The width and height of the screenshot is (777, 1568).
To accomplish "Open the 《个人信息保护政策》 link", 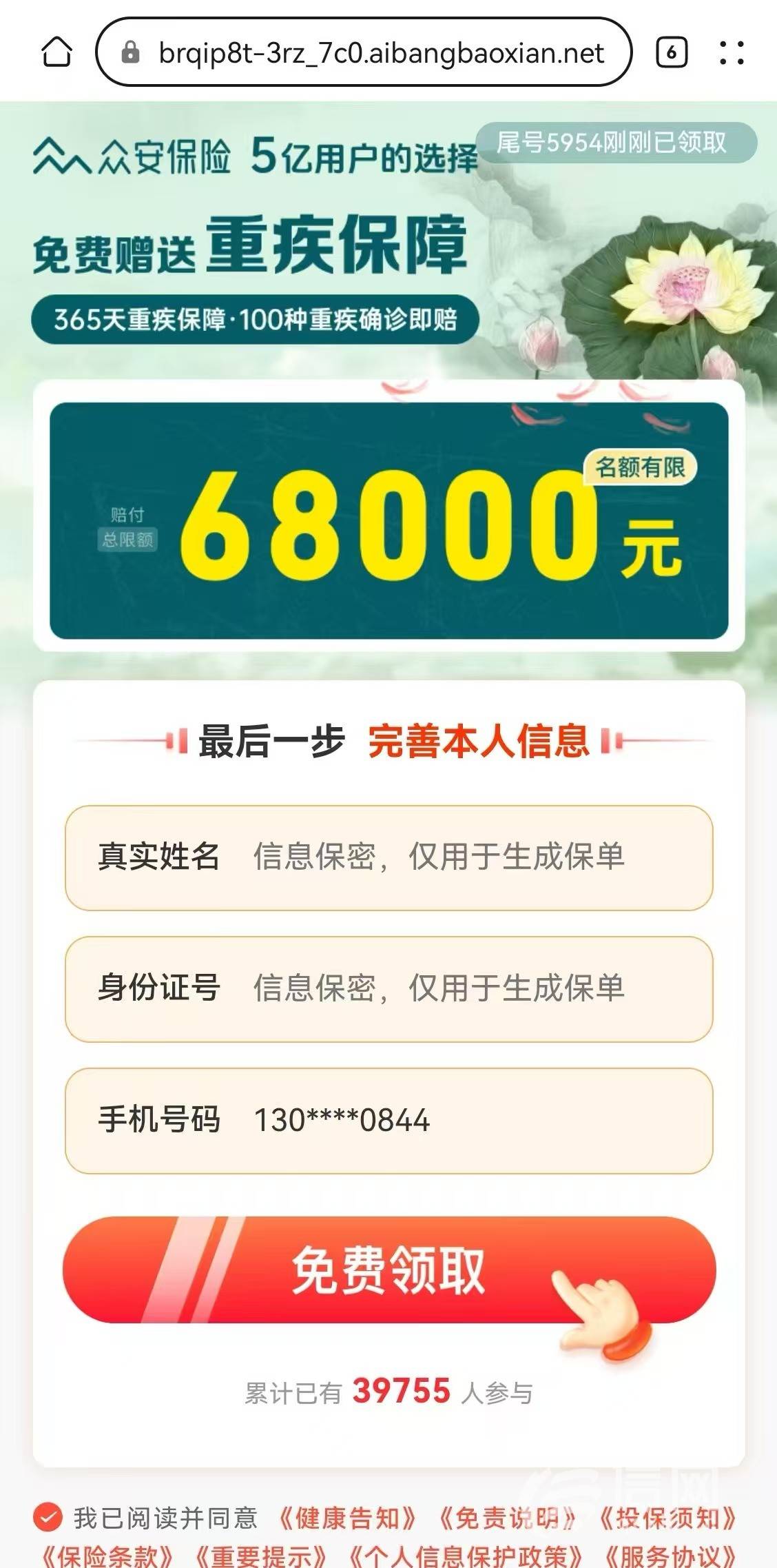I will click(466, 1556).
